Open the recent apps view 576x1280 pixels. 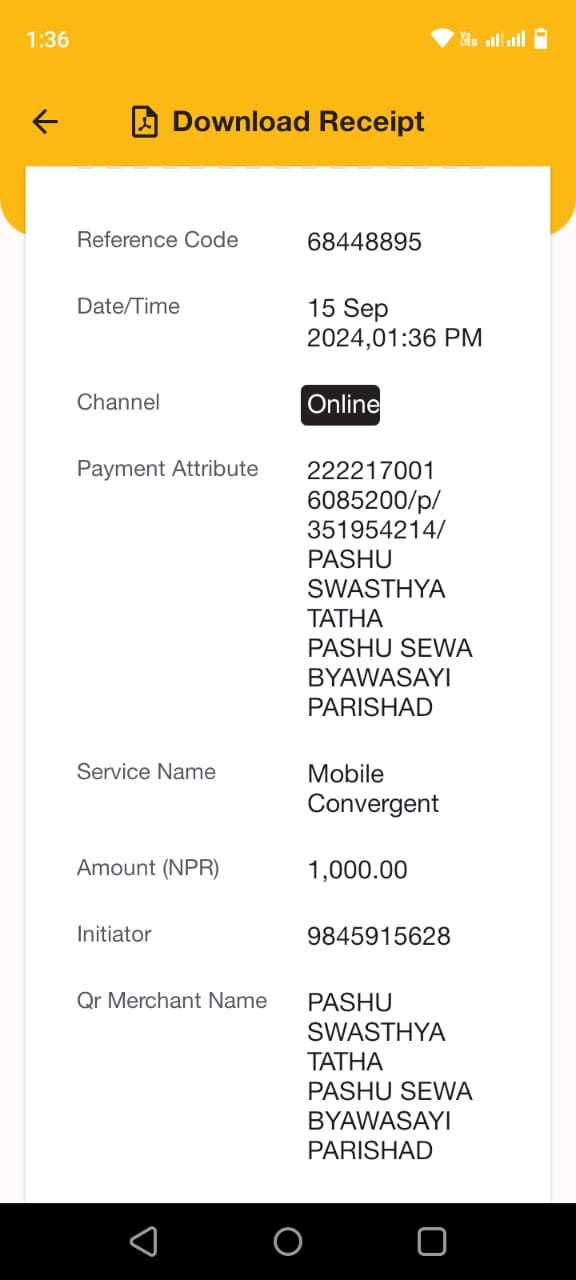click(x=432, y=1242)
